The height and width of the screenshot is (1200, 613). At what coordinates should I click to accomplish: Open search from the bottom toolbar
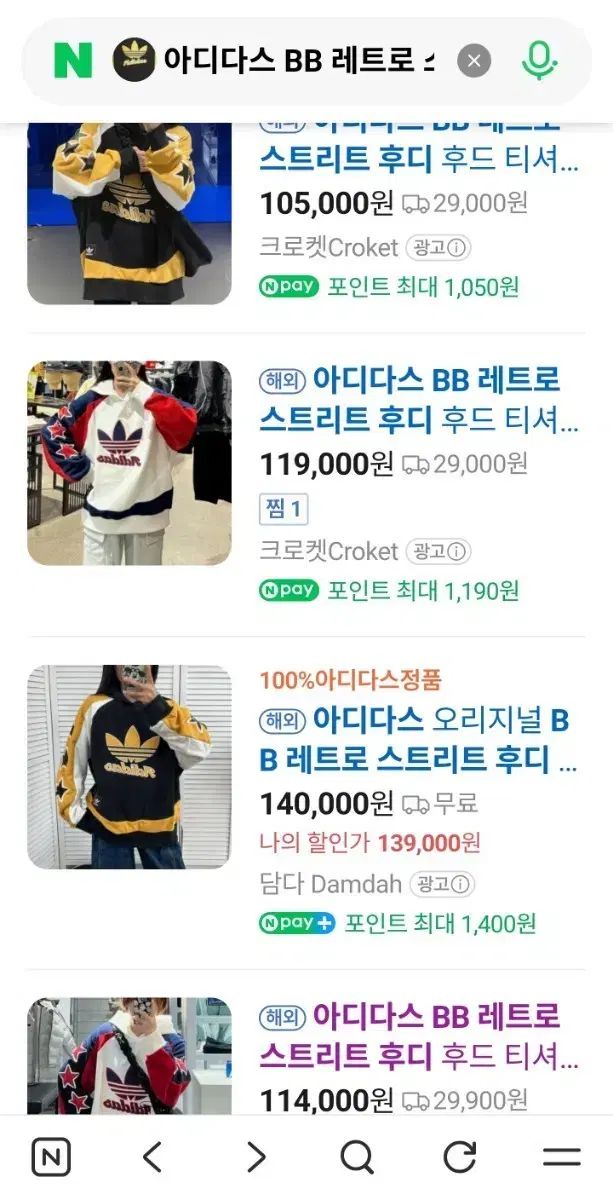(x=357, y=1158)
